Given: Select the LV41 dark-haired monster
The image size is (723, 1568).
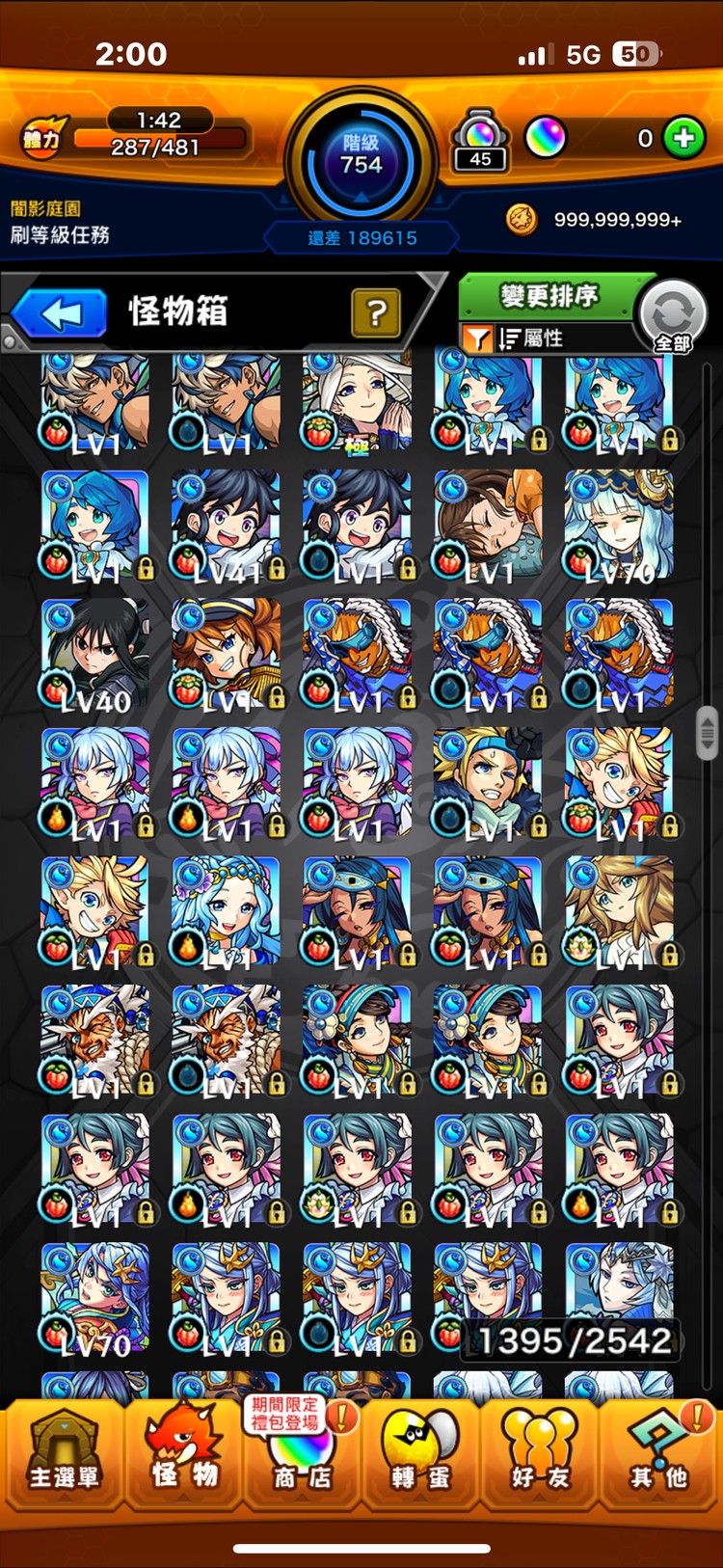Looking at the screenshot, I should tap(226, 525).
